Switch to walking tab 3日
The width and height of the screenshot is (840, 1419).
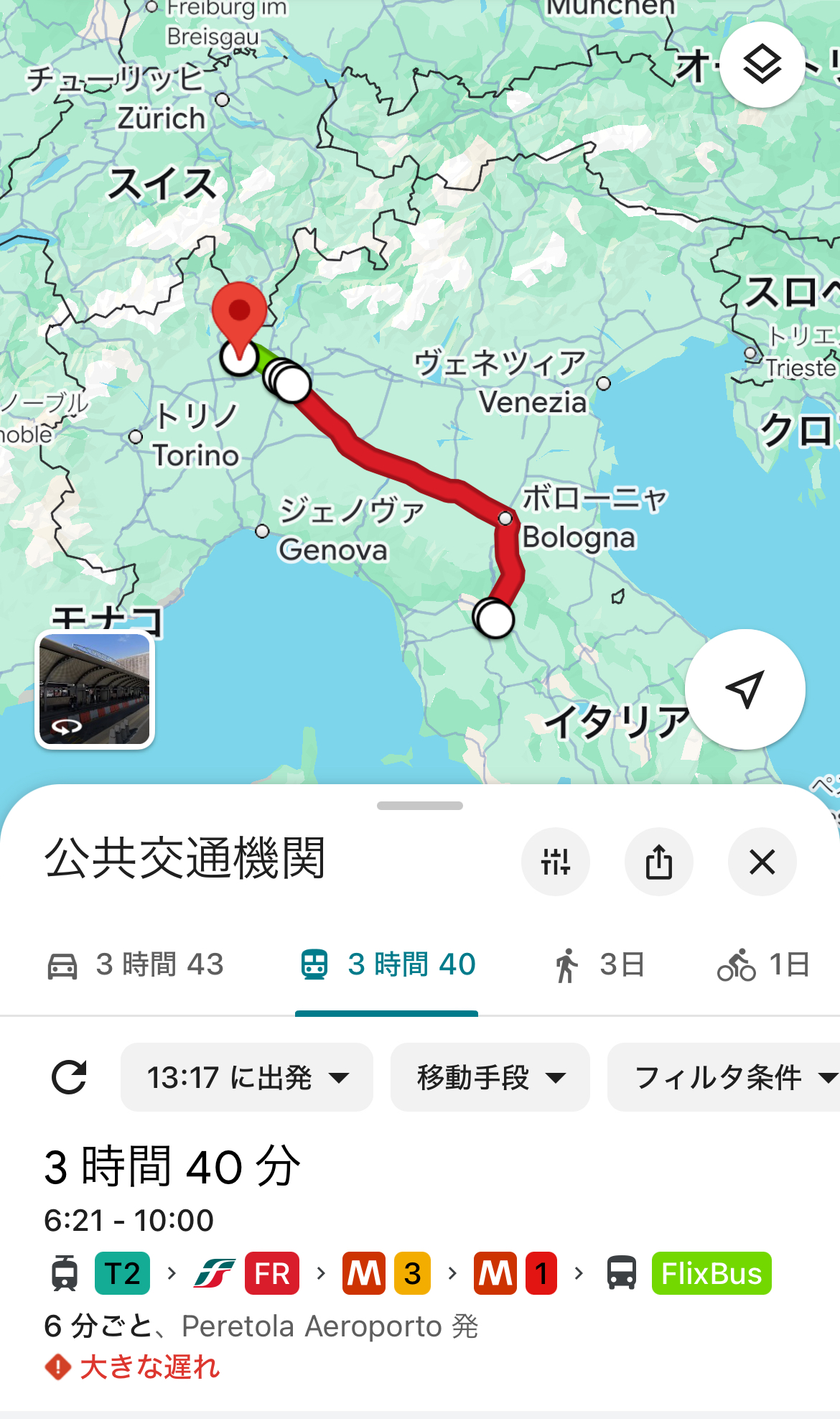point(598,964)
